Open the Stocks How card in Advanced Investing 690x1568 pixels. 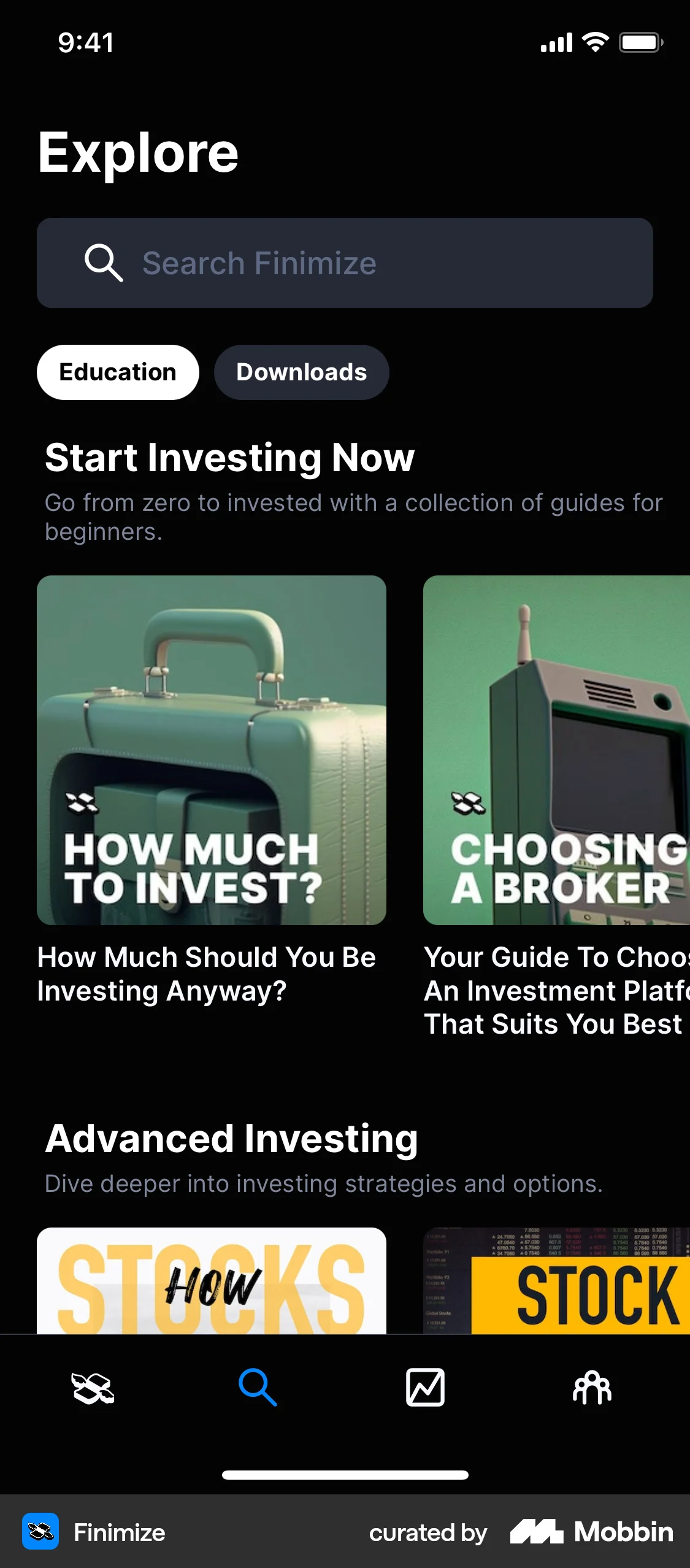click(212, 1281)
